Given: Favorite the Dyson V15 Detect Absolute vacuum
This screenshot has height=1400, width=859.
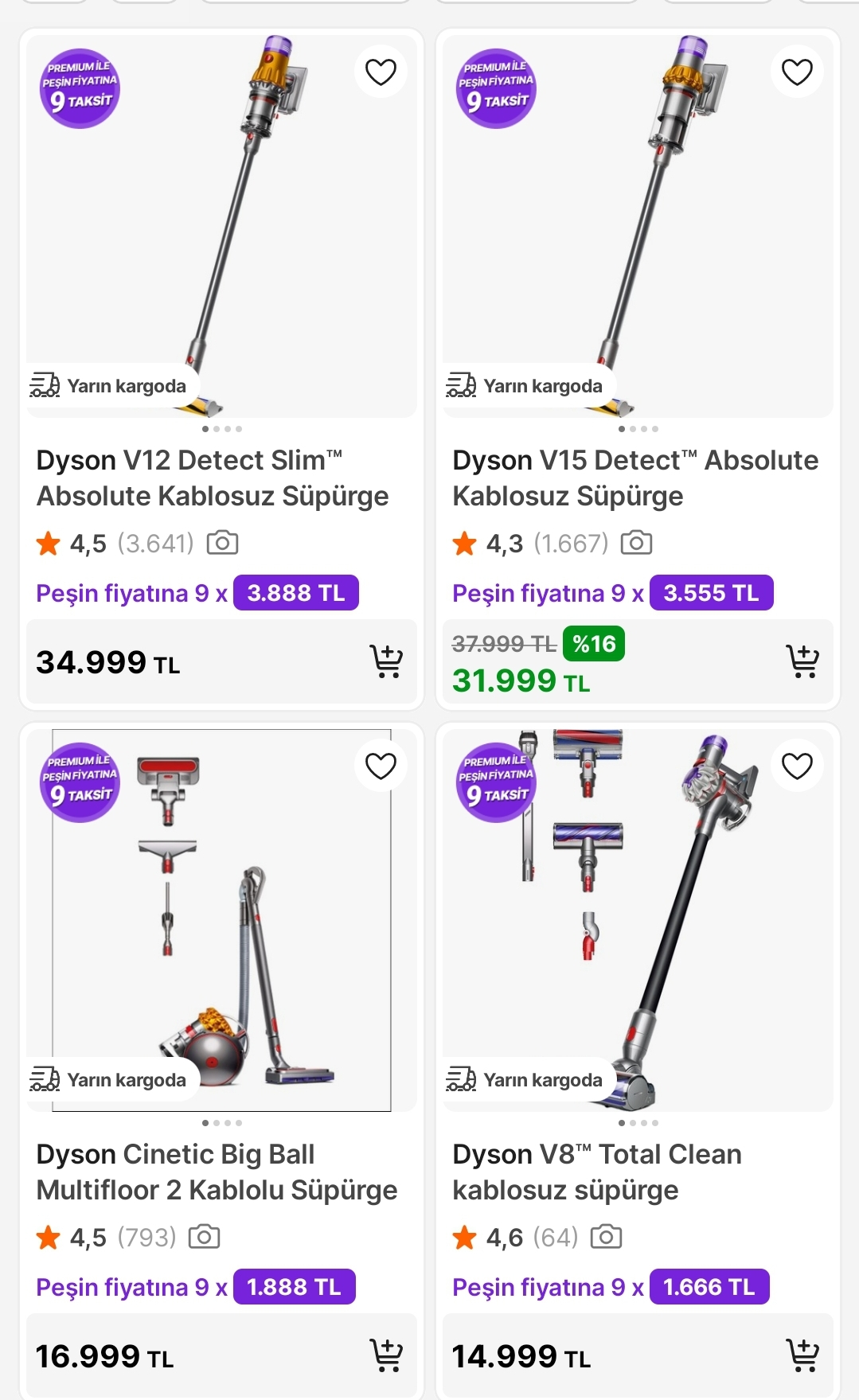Looking at the screenshot, I should [797, 72].
